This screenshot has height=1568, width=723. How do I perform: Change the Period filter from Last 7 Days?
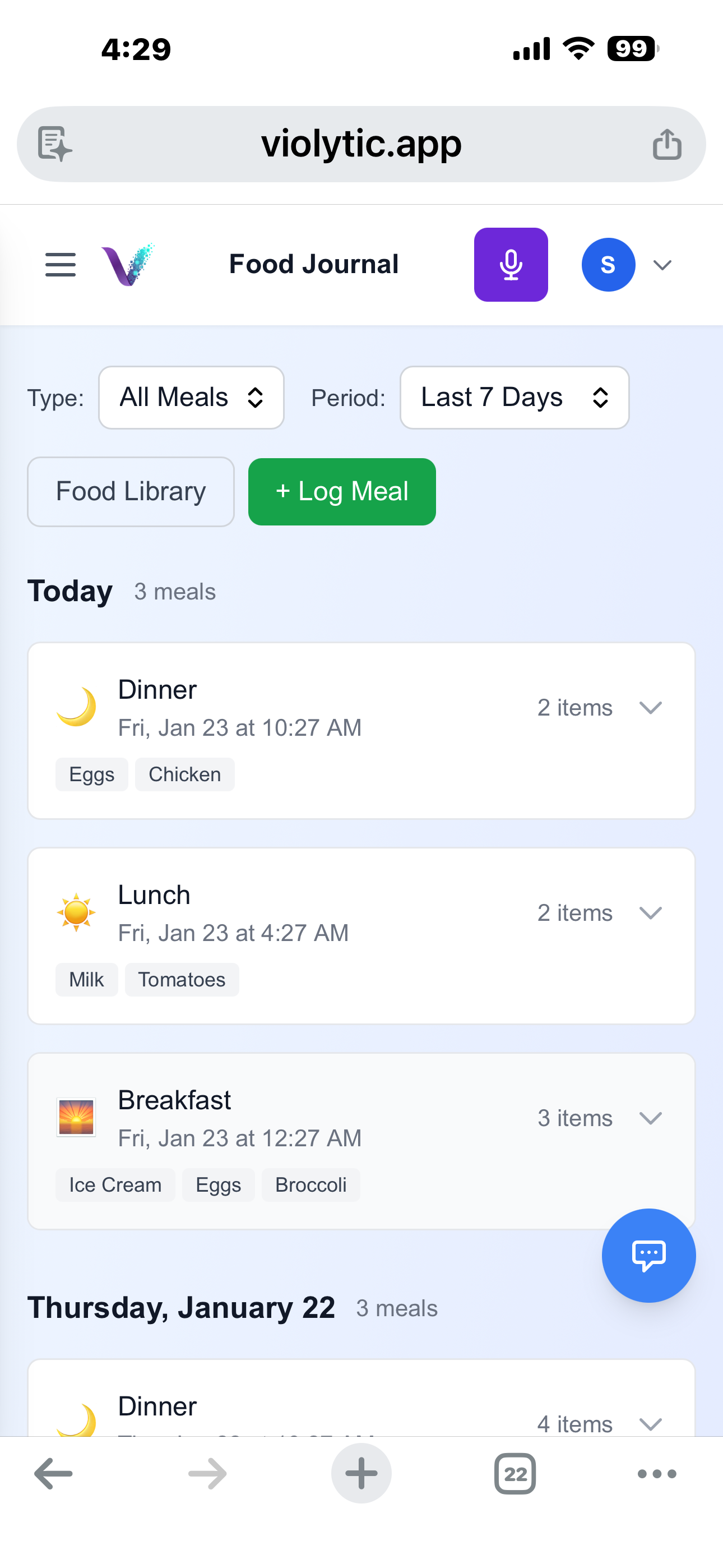(x=515, y=397)
